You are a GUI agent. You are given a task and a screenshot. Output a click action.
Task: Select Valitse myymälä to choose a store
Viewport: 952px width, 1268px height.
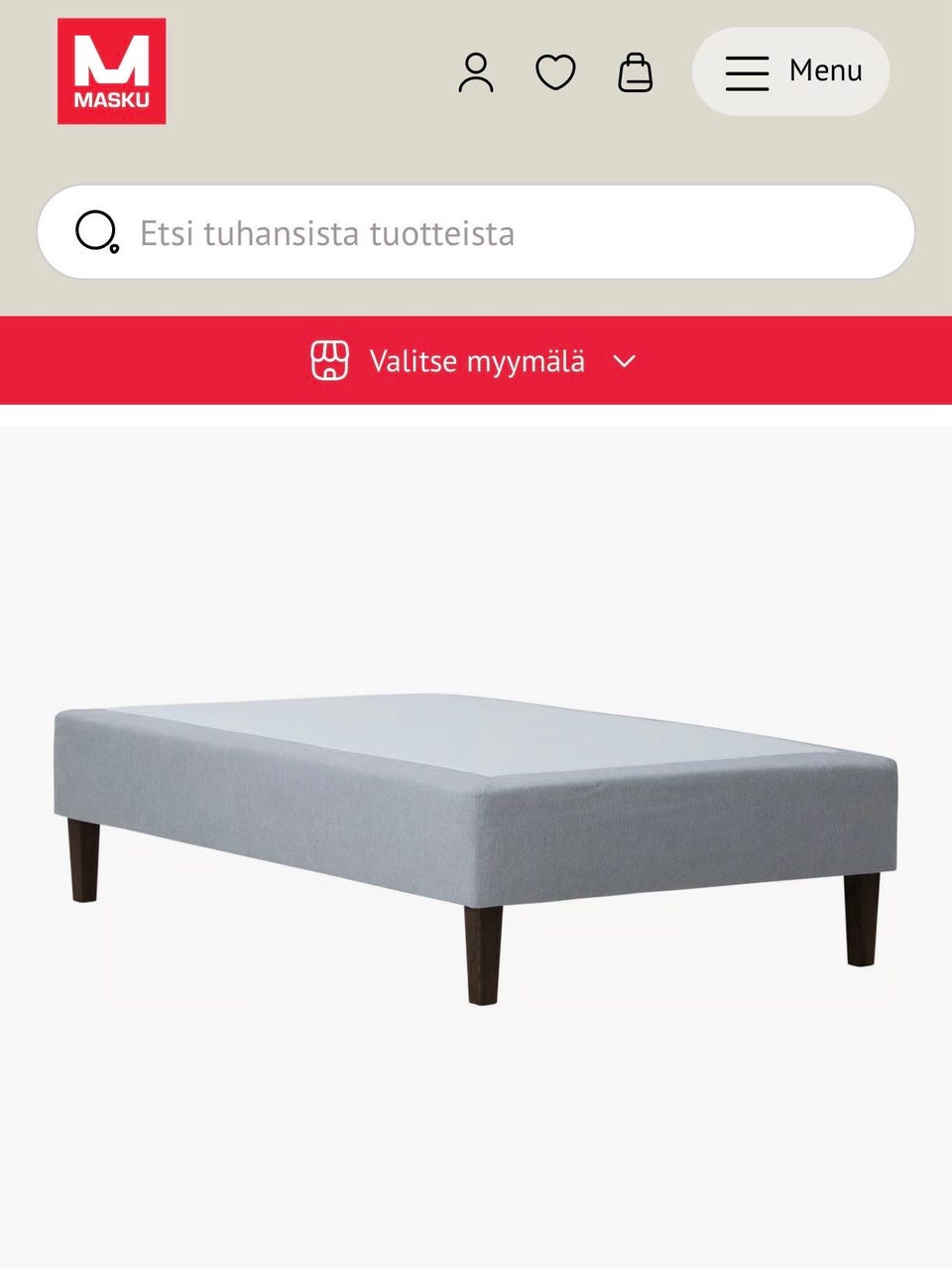pyautogui.click(x=476, y=361)
